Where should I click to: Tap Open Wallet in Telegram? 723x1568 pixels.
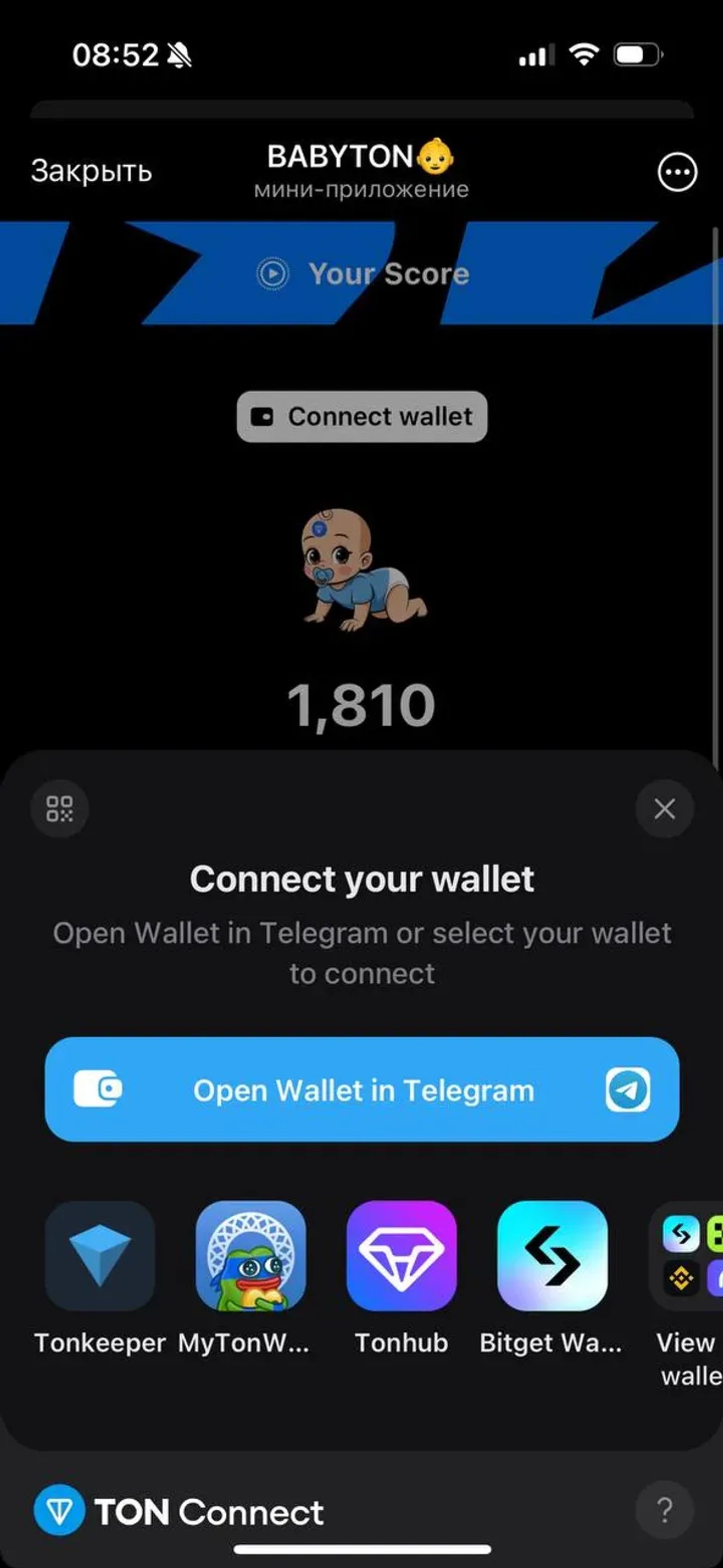(x=361, y=1090)
